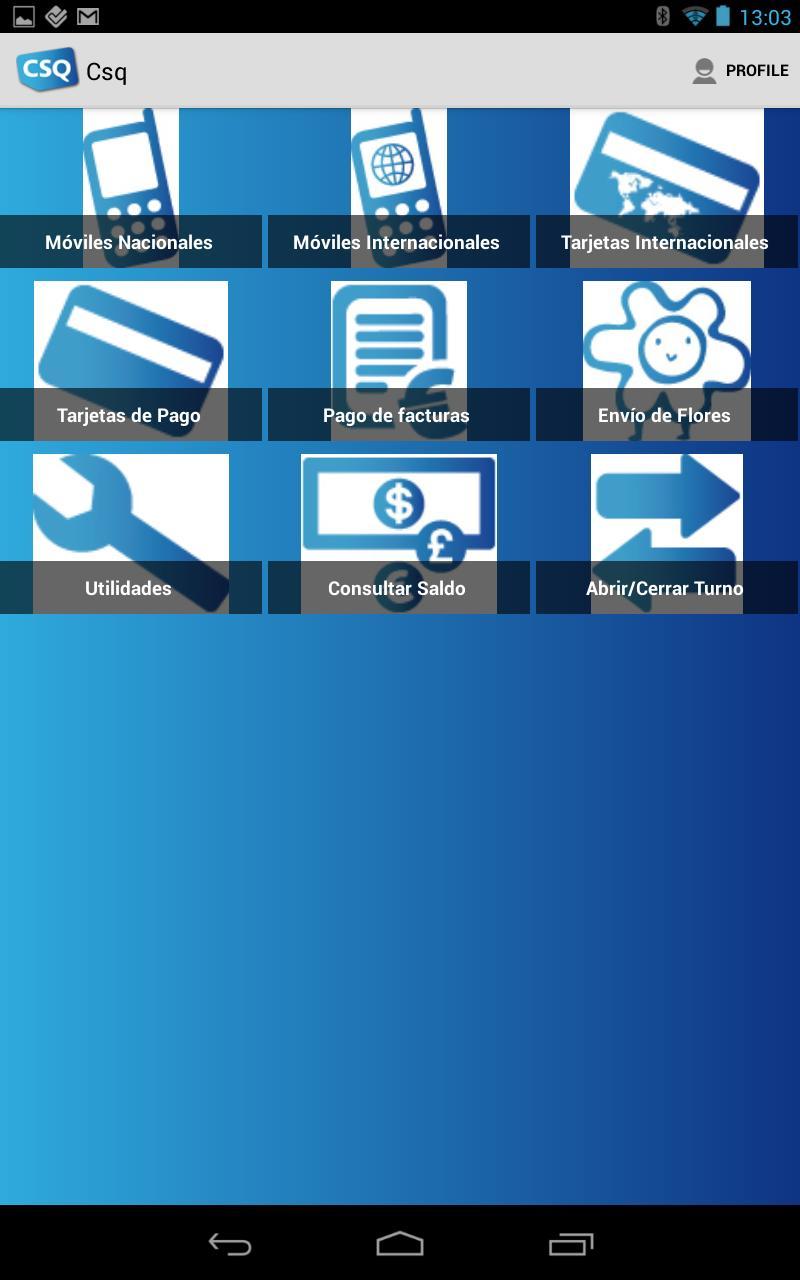This screenshot has height=1280, width=800.
Task: Tap the Tarjetas de Pago tile
Action: (x=130, y=361)
